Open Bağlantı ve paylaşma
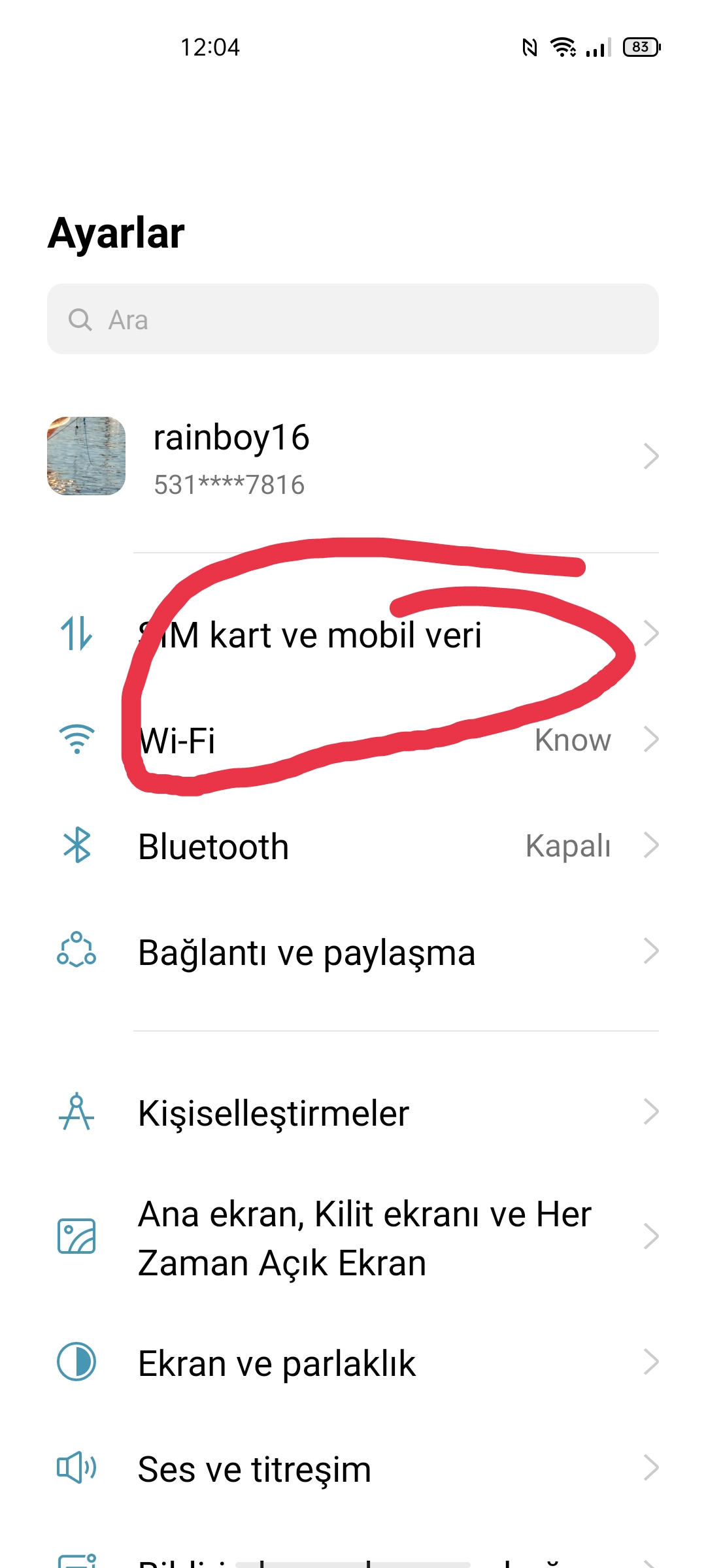706x1568 pixels. tap(353, 952)
